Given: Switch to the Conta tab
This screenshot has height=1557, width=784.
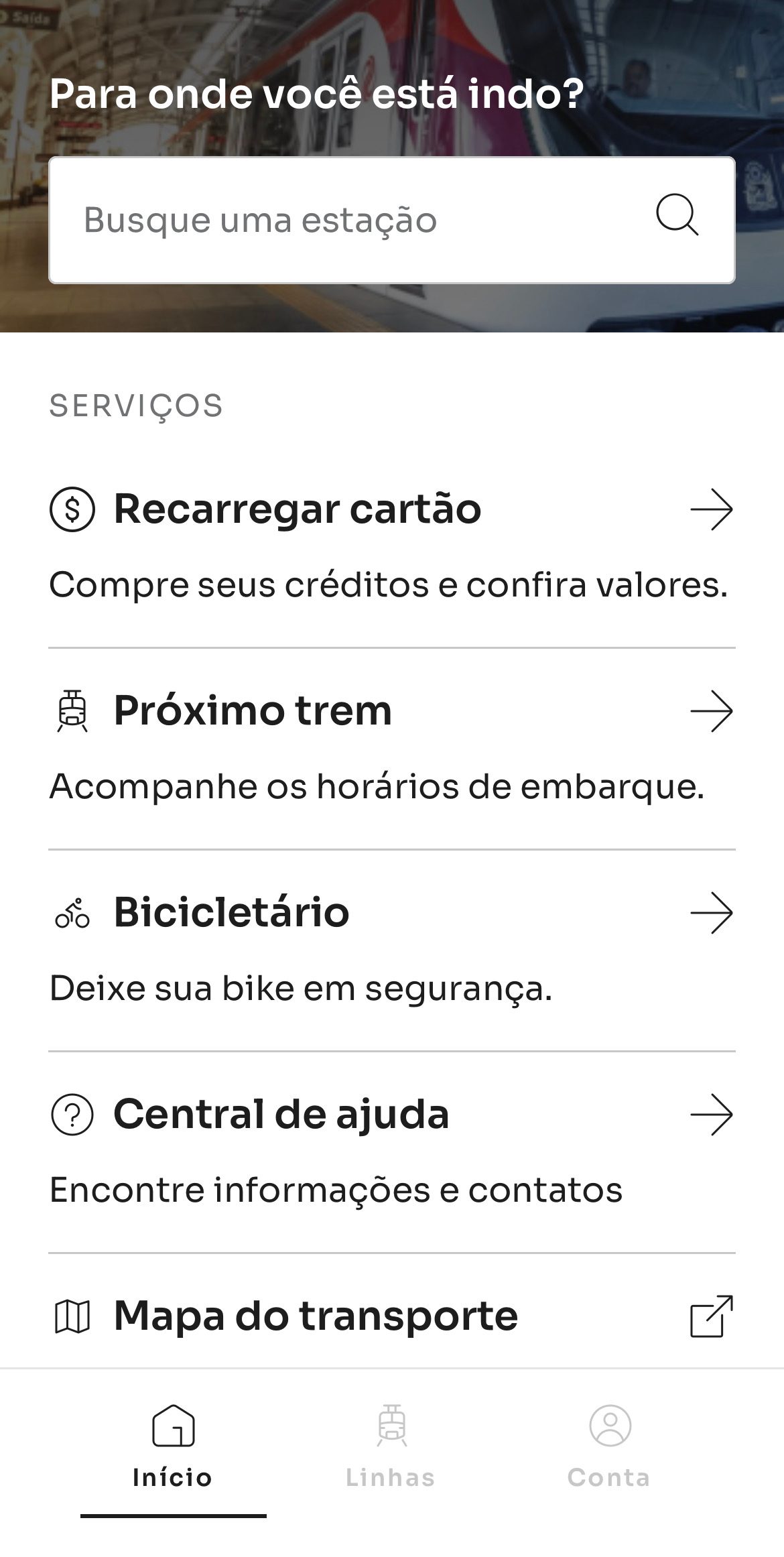Looking at the screenshot, I should pos(609,1446).
